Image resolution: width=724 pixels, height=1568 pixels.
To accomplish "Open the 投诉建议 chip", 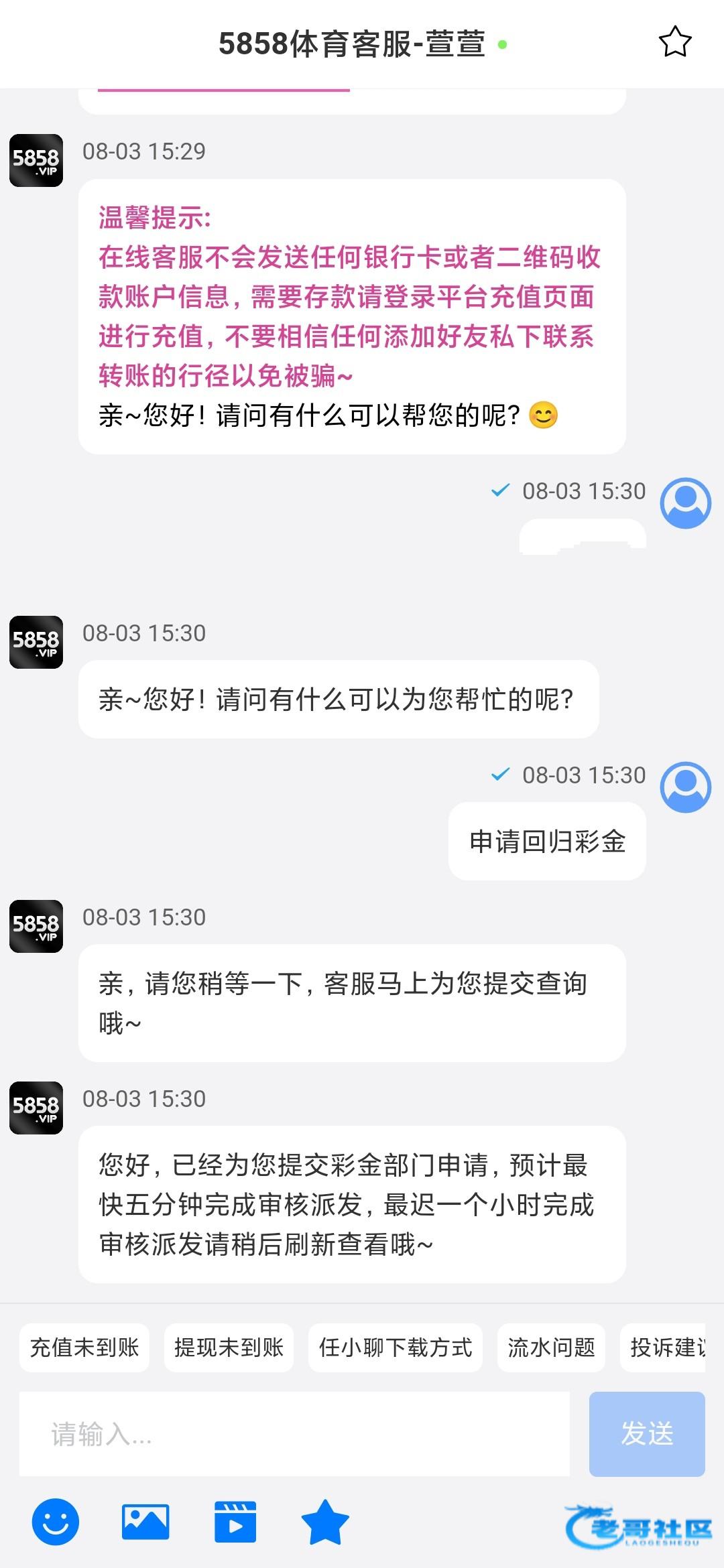I will 663,1348.
